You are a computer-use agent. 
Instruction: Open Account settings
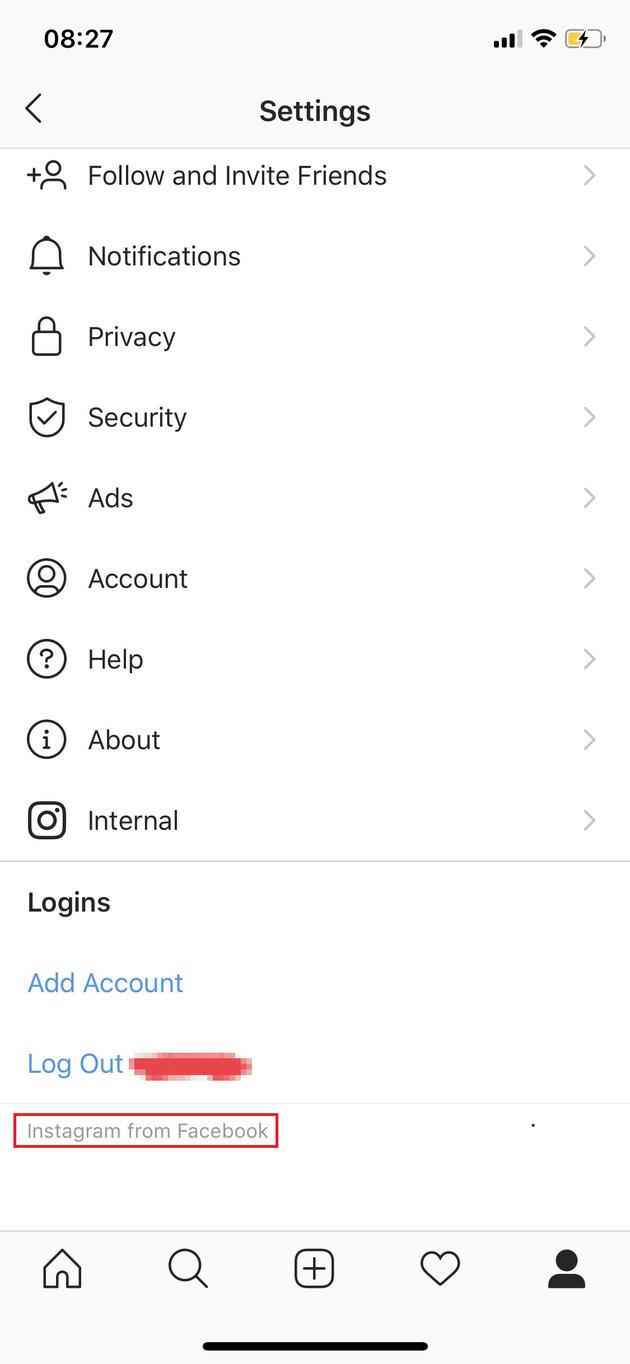point(137,579)
